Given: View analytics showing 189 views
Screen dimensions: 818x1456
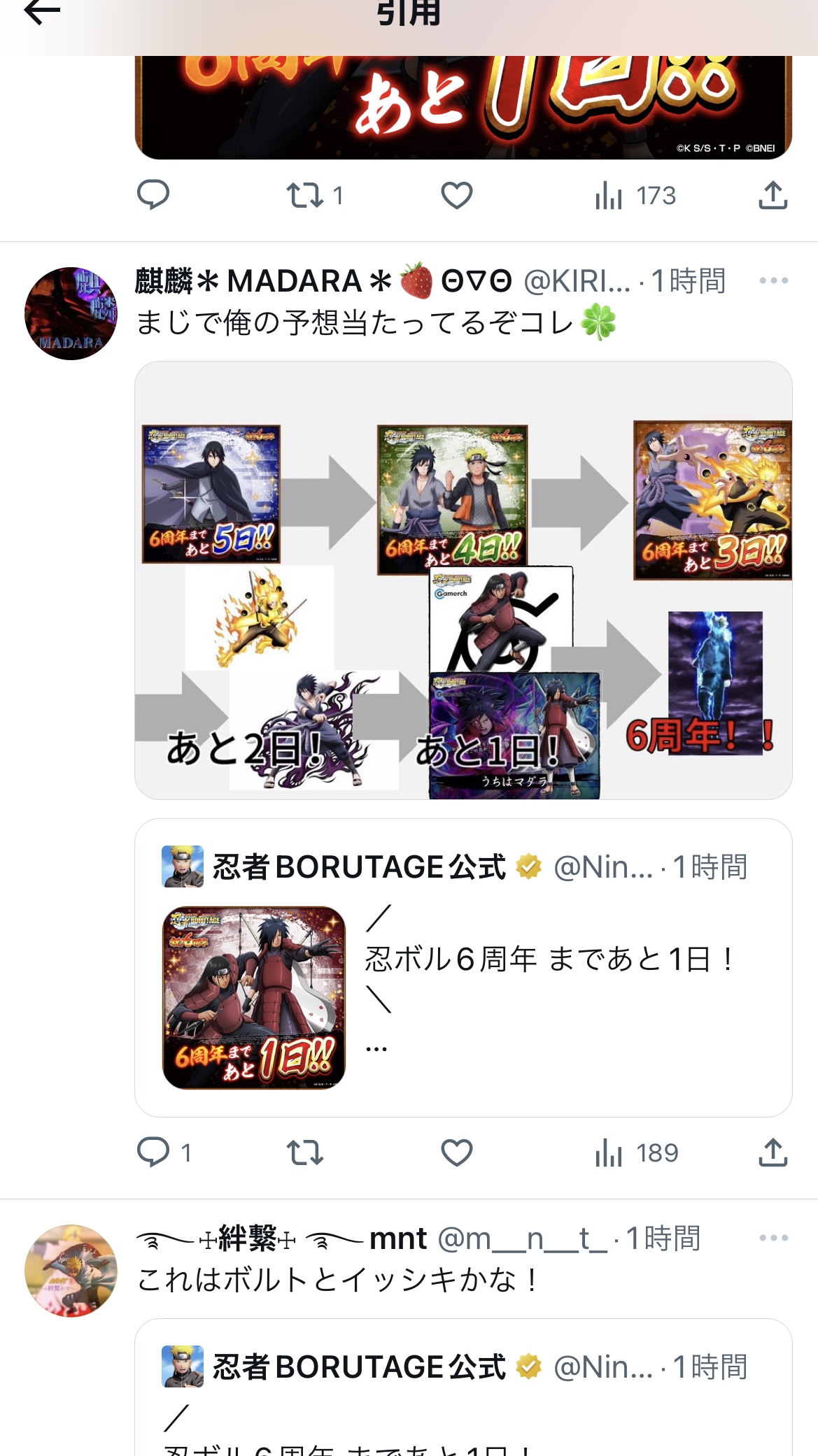Looking at the screenshot, I should [x=636, y=1152].
